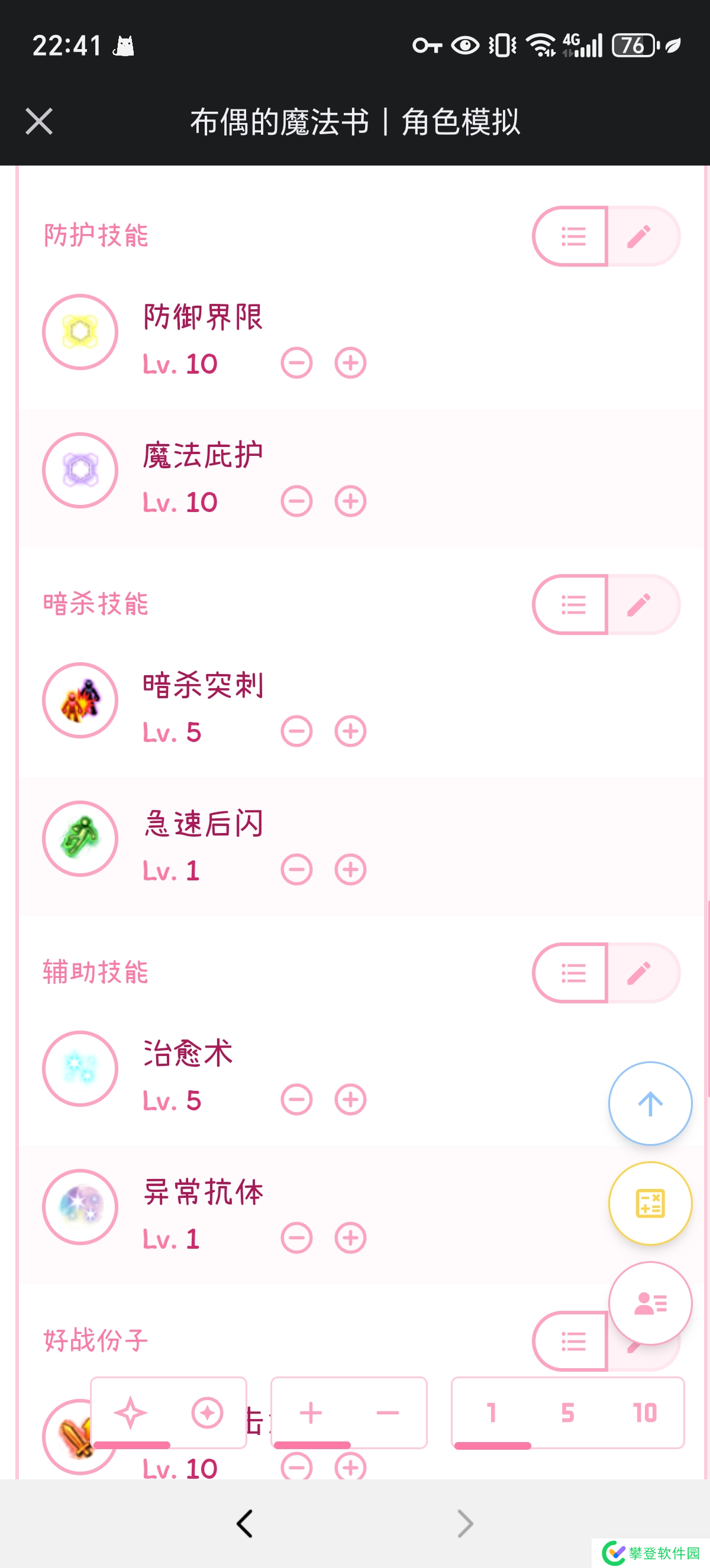Viewport: 710px width, 1568px height.
Task: Increase 治愈术 level with plus stepper
Action: pyautogui.click(x=350, y=1099)
